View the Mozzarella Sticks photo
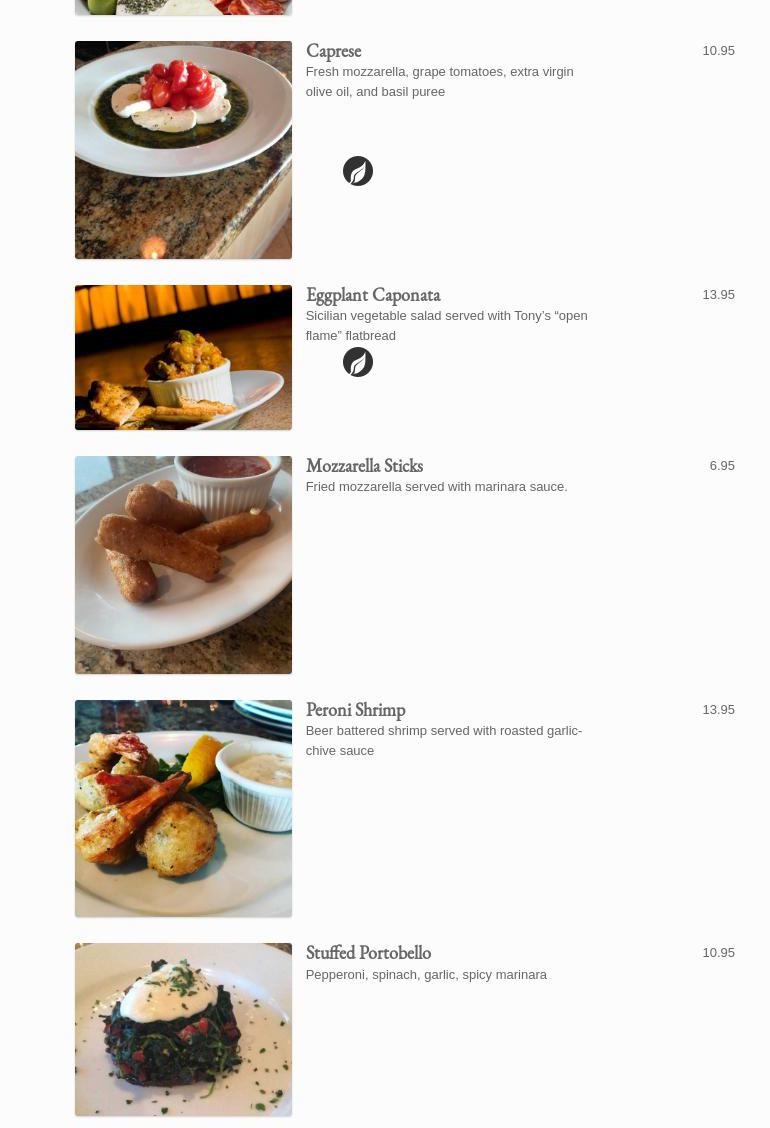Image resolution: width=770 pixels, height=1128 pixels. (x=183, y=565)
